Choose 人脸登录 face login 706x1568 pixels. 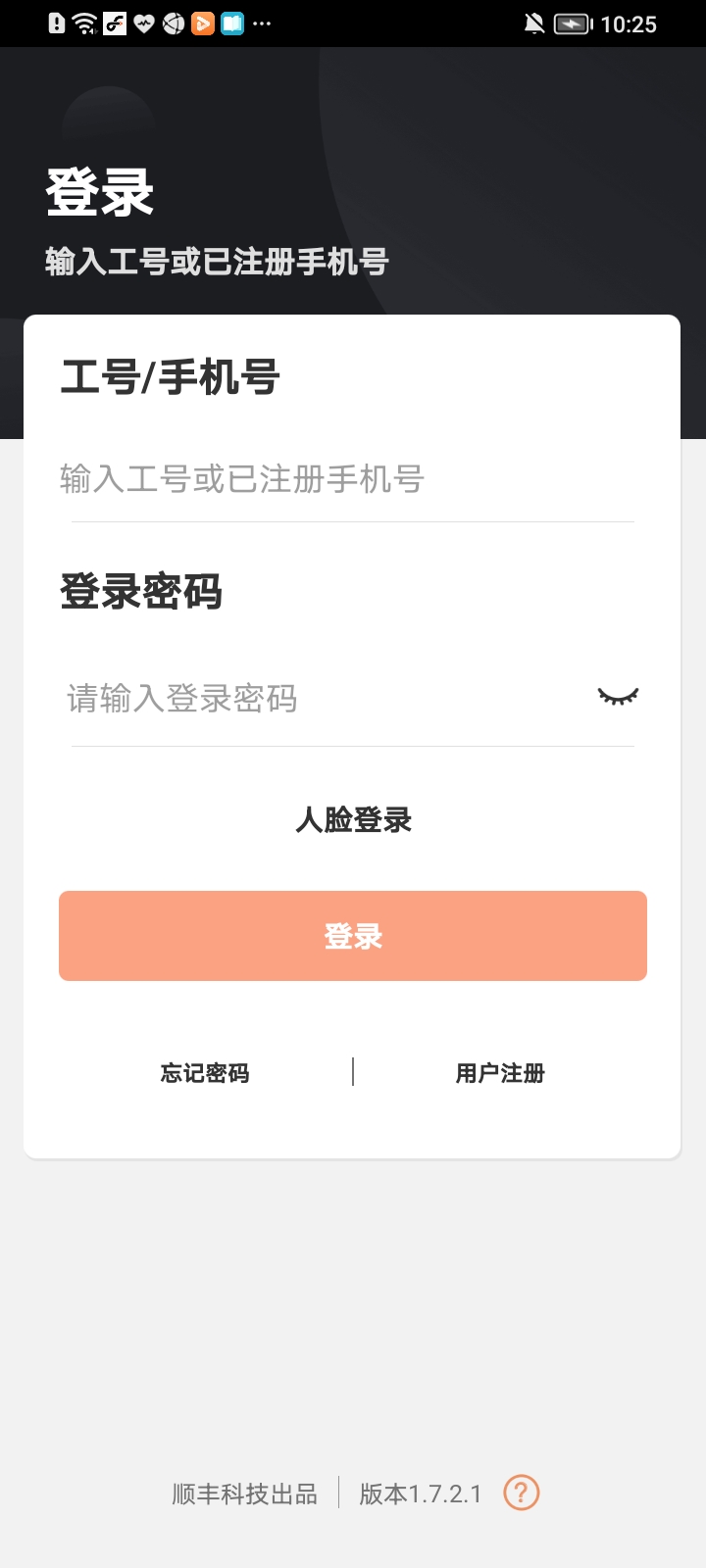click(x=353, y=819)
